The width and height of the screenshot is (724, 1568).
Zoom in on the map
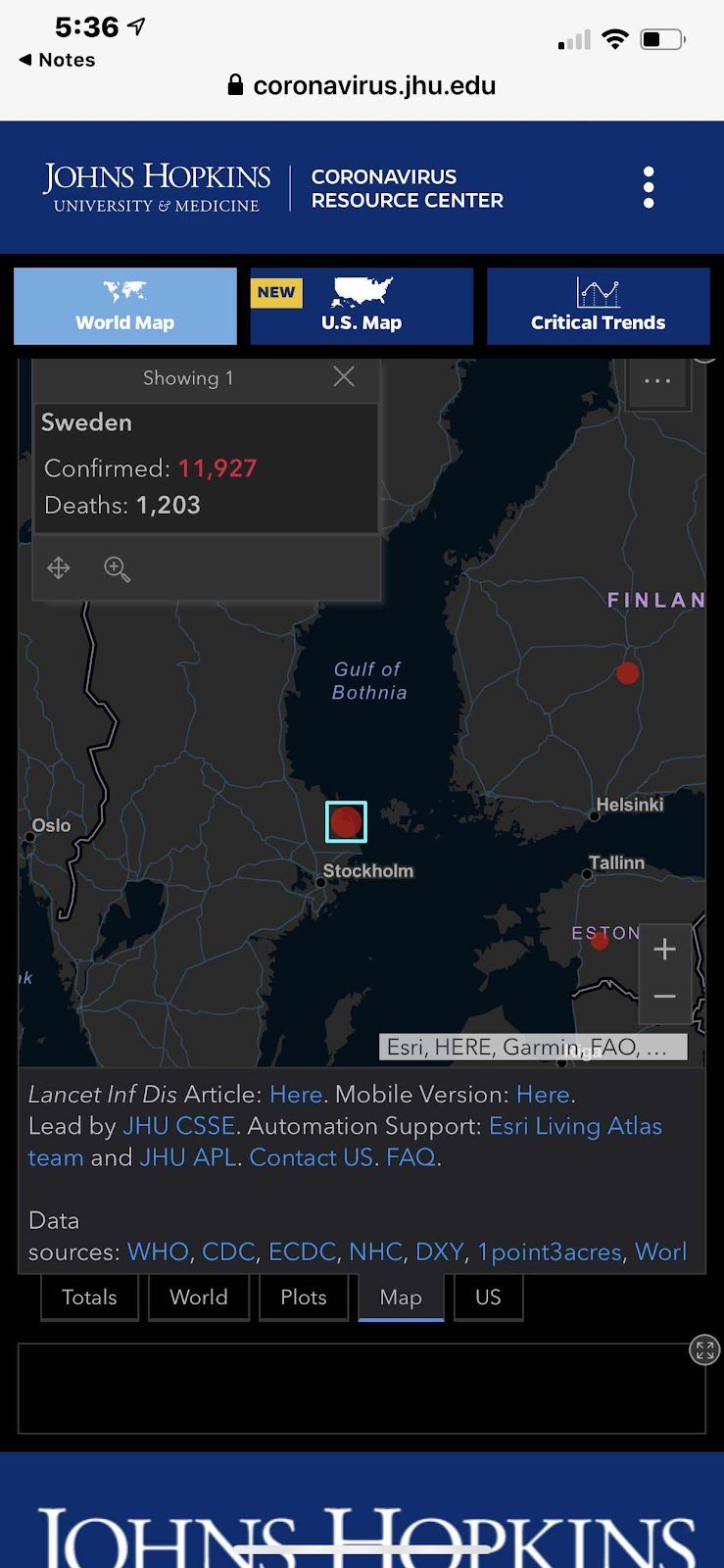click(x=664, y=949)
